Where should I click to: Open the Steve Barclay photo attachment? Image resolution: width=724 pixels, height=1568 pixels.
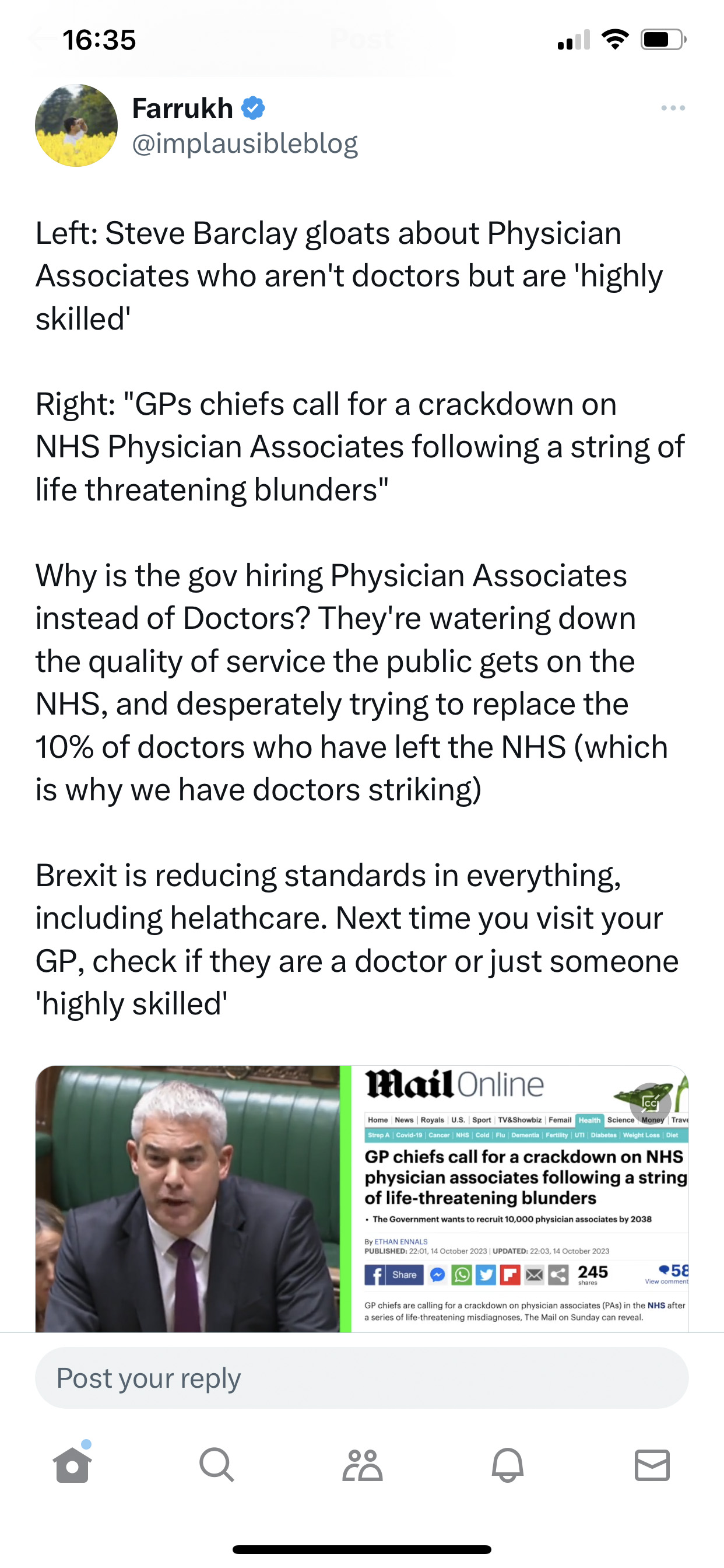coord(187,1199)
